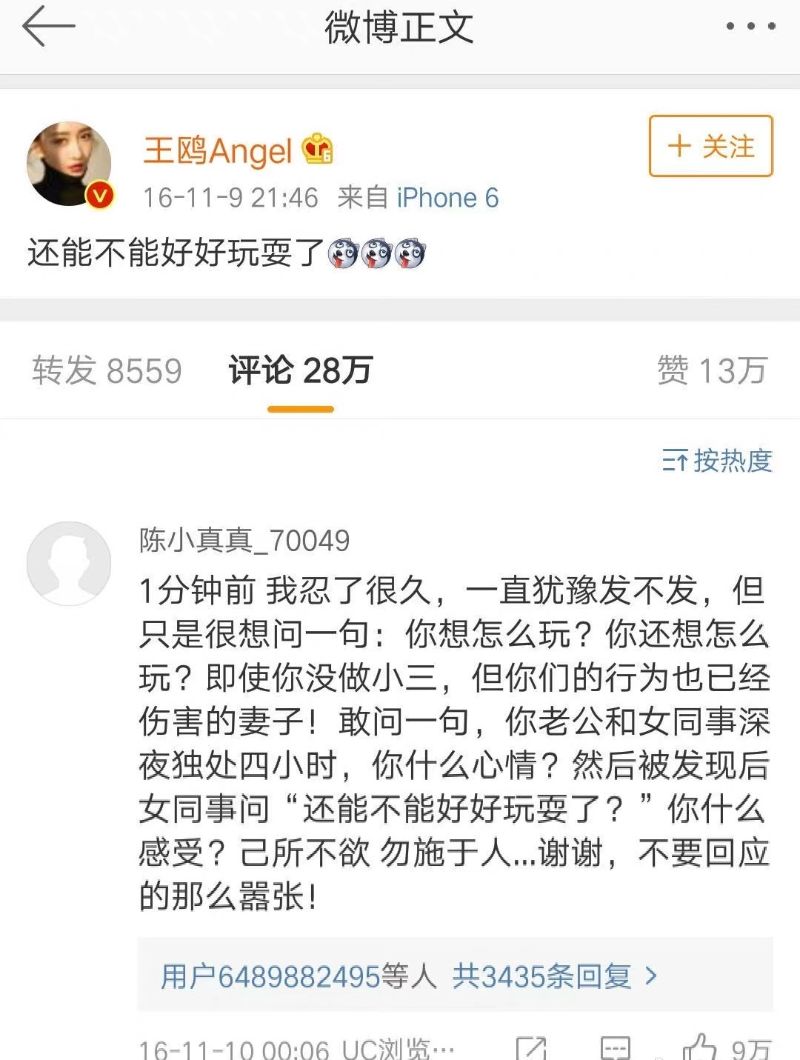Open 王鸥Angel's profile avatar
Screen dimensions: 800x1060
click(69, 165)
